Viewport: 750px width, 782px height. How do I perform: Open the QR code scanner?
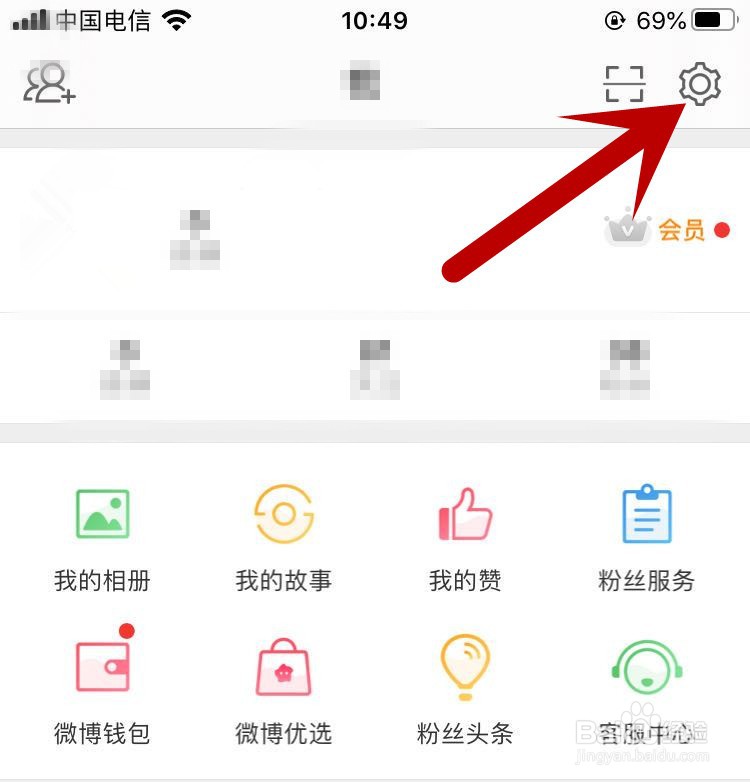pyautogui.click(x=626, y=85)
